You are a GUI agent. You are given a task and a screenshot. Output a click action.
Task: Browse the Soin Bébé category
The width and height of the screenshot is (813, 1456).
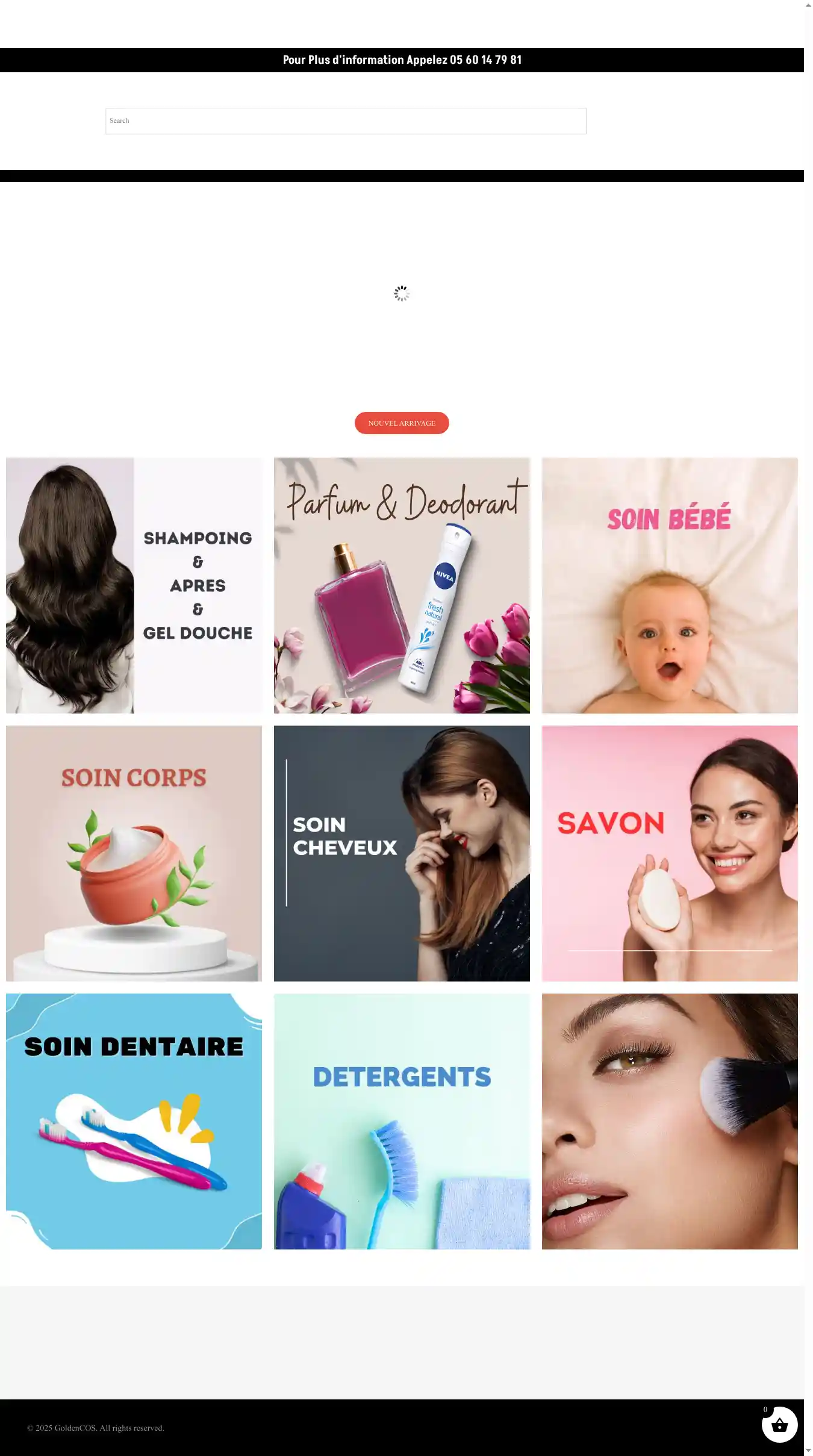click(669, 585)
